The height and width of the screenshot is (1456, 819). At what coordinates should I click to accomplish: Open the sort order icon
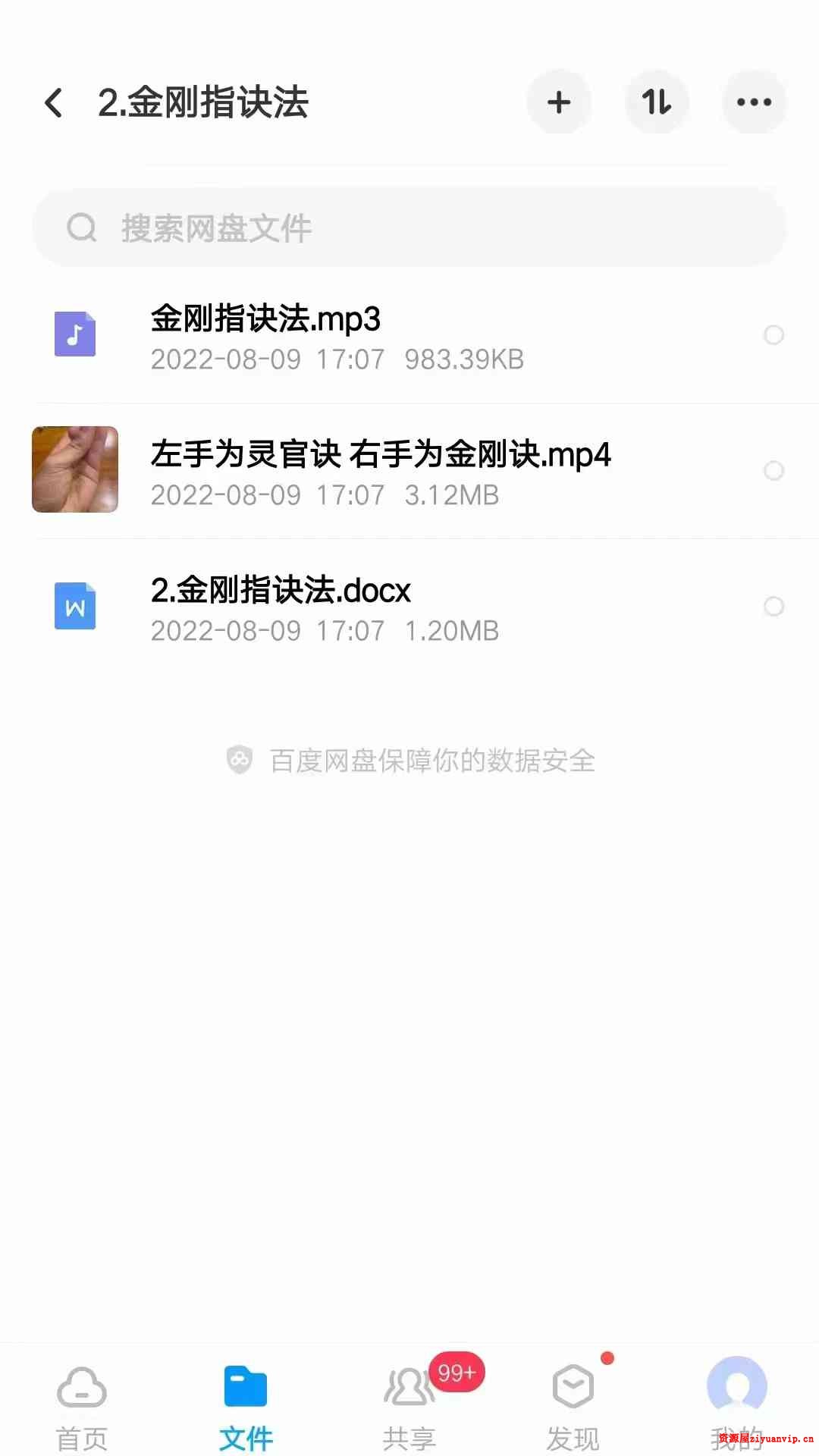(657, 102)
